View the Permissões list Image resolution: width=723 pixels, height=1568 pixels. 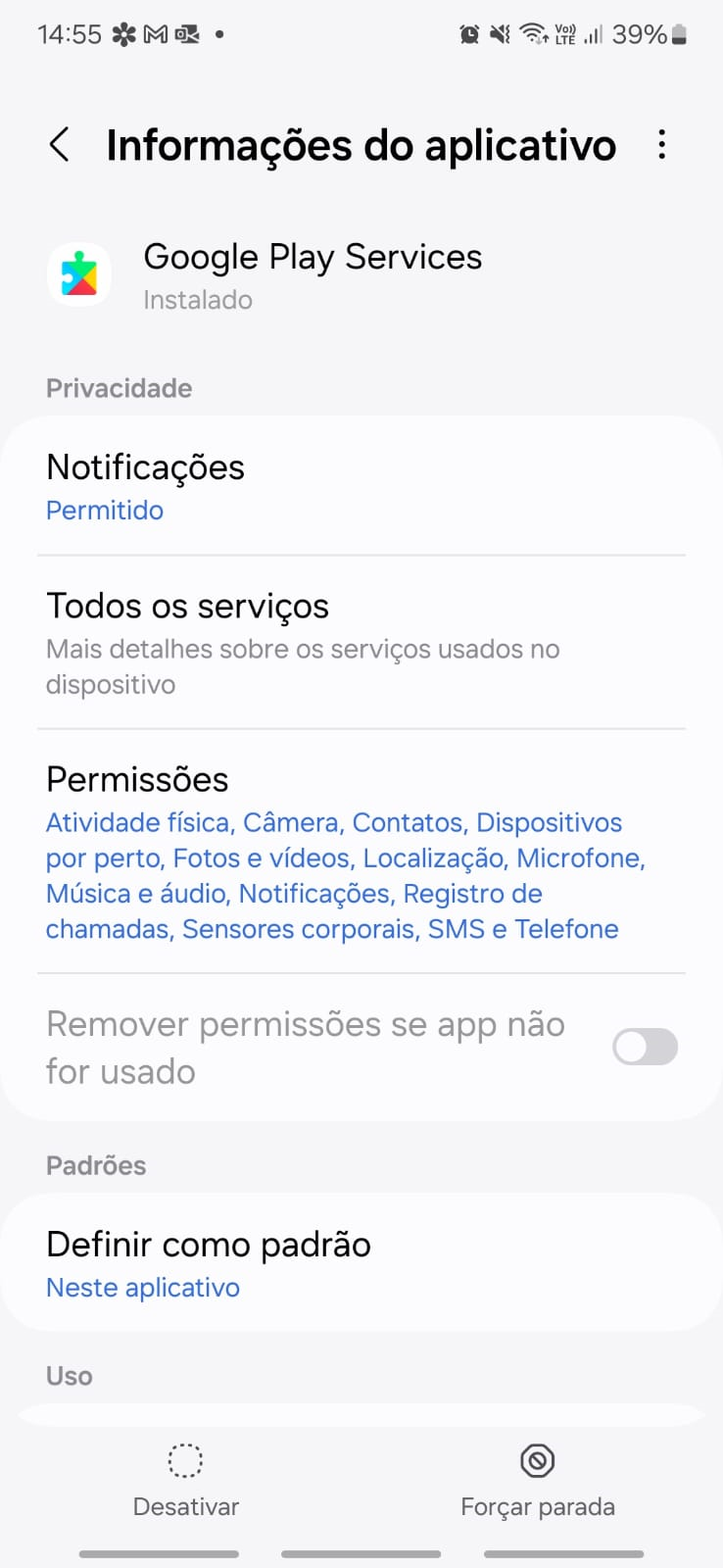[361, 852]
